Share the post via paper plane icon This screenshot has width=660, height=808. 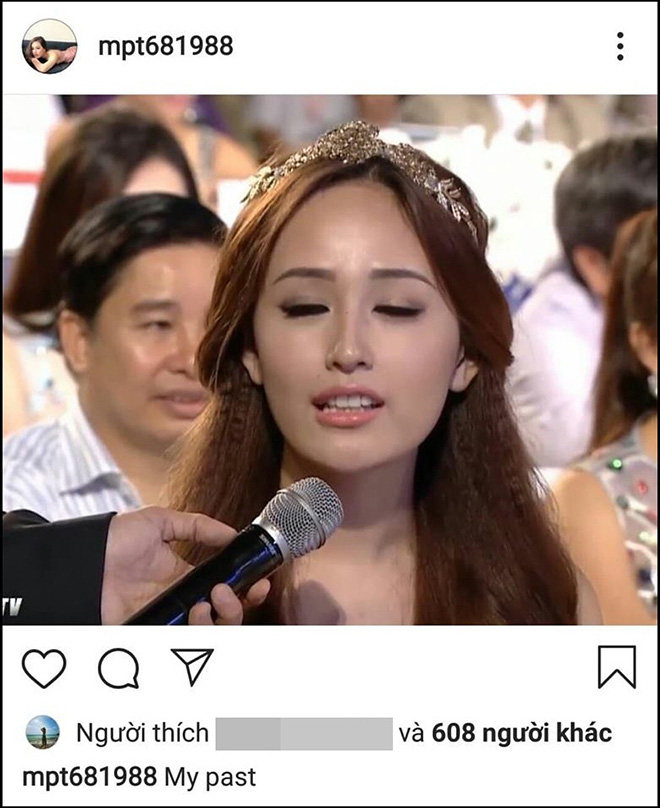point(193,666)
